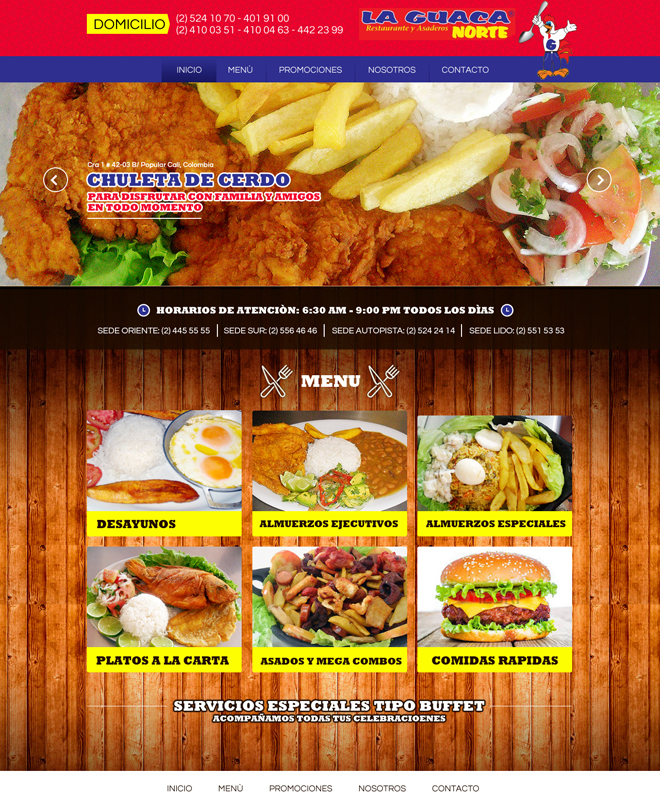Open the INICIO tab in top navigation
The width and height of the screenshot is (660, 800).
[189, 70]
